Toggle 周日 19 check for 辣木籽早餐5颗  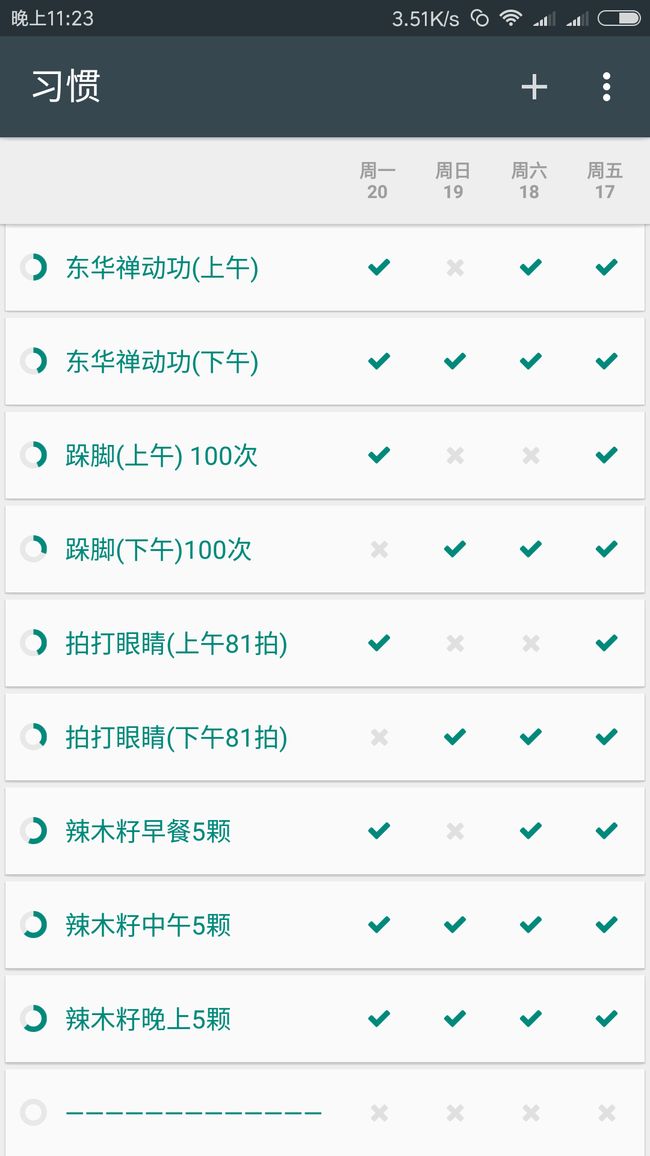455,831
